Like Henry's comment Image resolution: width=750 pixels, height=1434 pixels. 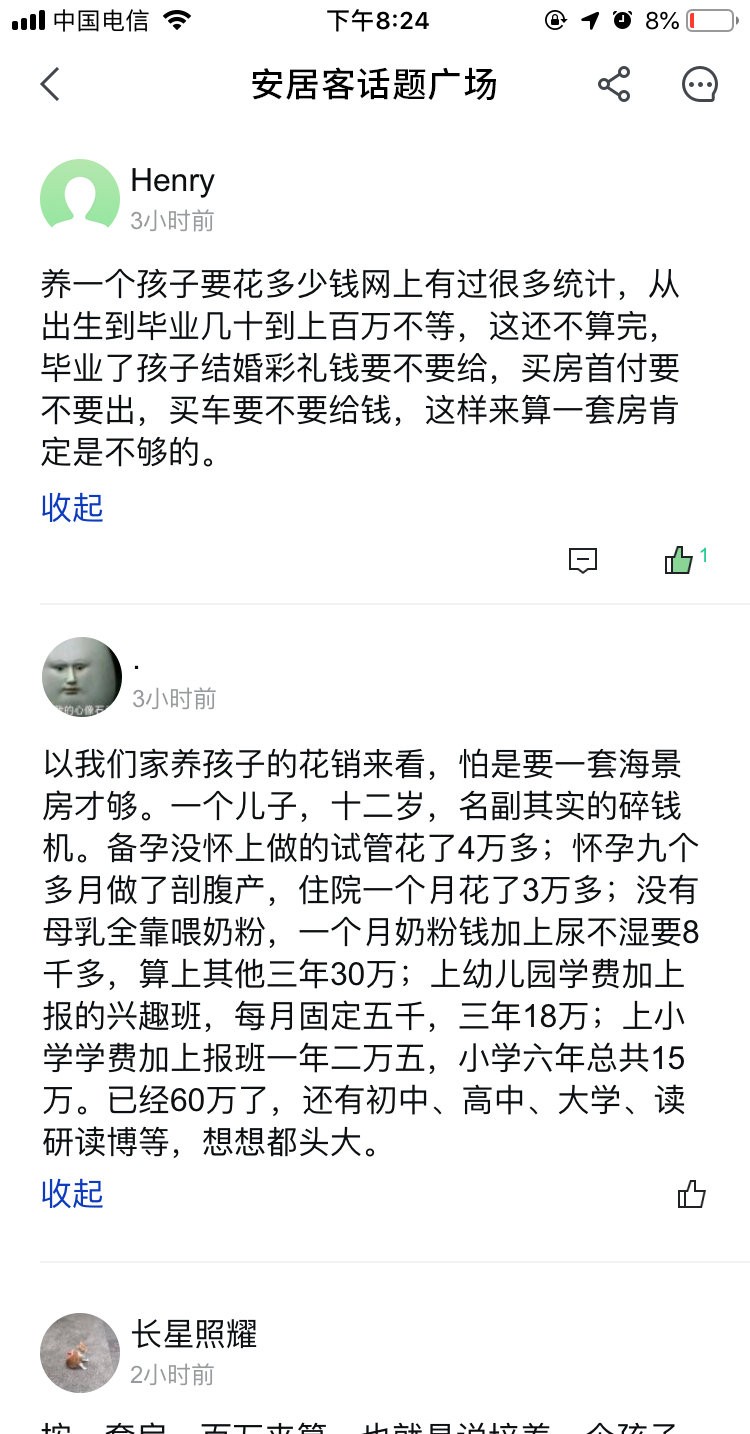point(680,560)
